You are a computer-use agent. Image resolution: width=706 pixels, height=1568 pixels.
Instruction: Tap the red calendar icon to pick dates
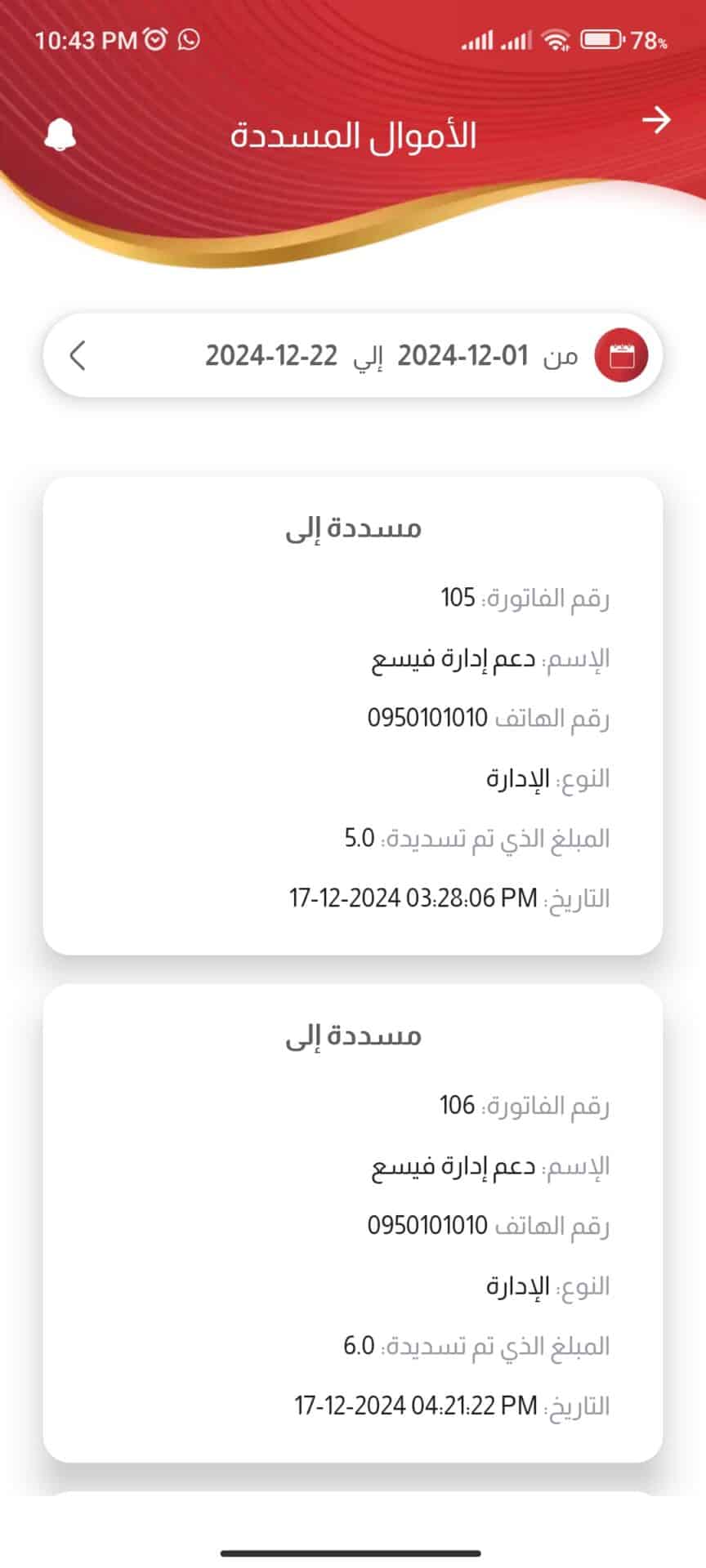(x=619, y=354)
